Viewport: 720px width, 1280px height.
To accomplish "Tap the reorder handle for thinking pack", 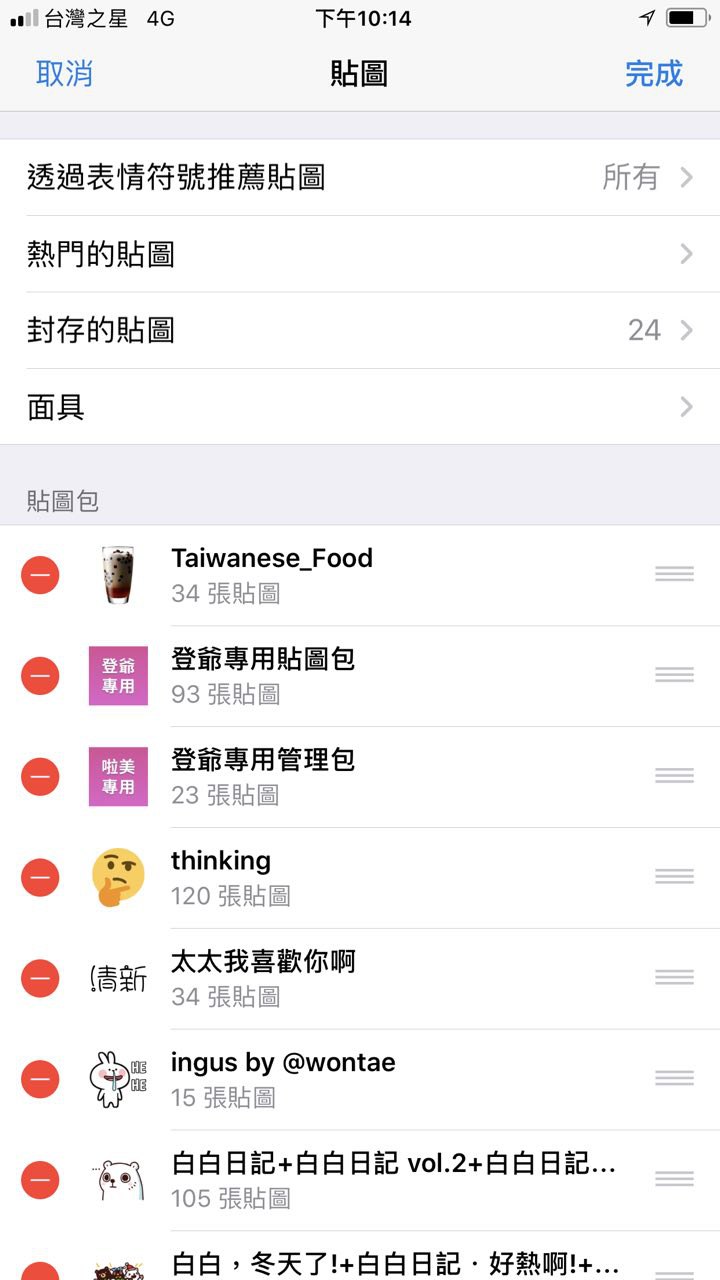I will (674, 877).
